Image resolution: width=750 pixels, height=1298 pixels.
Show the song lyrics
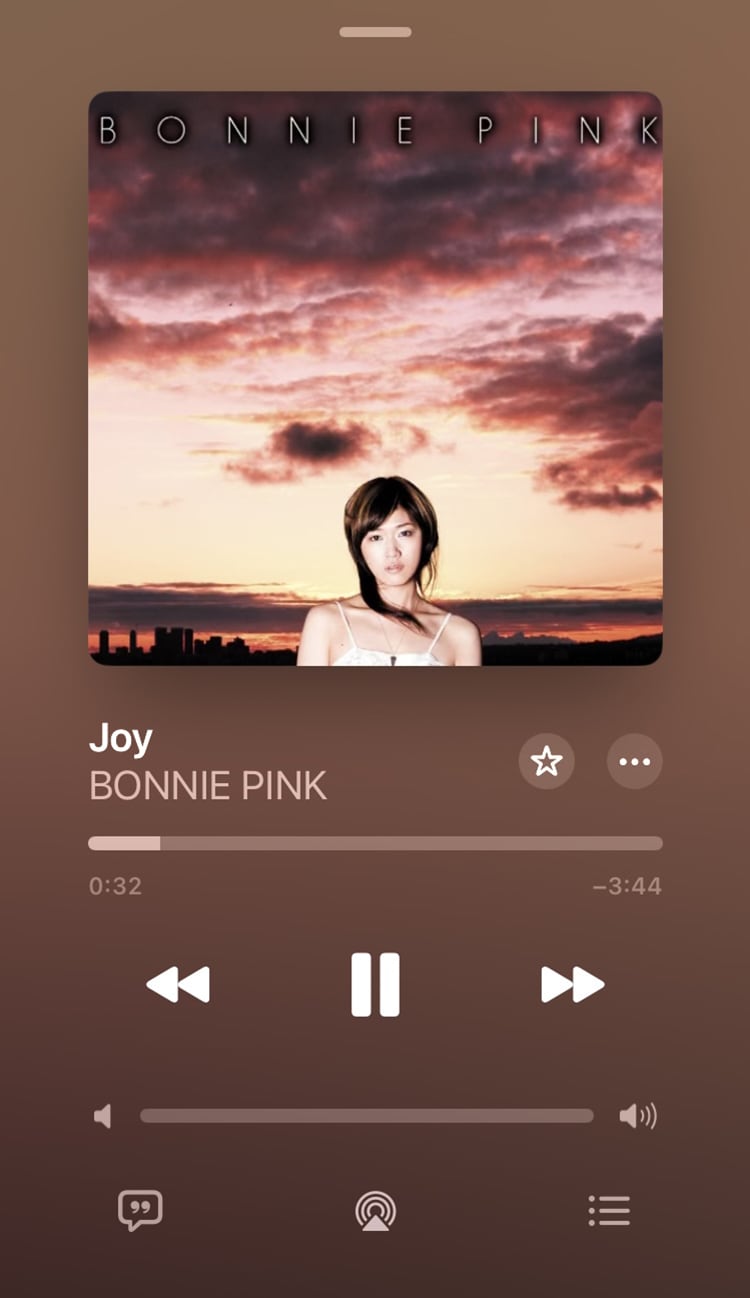[140, 1211]
